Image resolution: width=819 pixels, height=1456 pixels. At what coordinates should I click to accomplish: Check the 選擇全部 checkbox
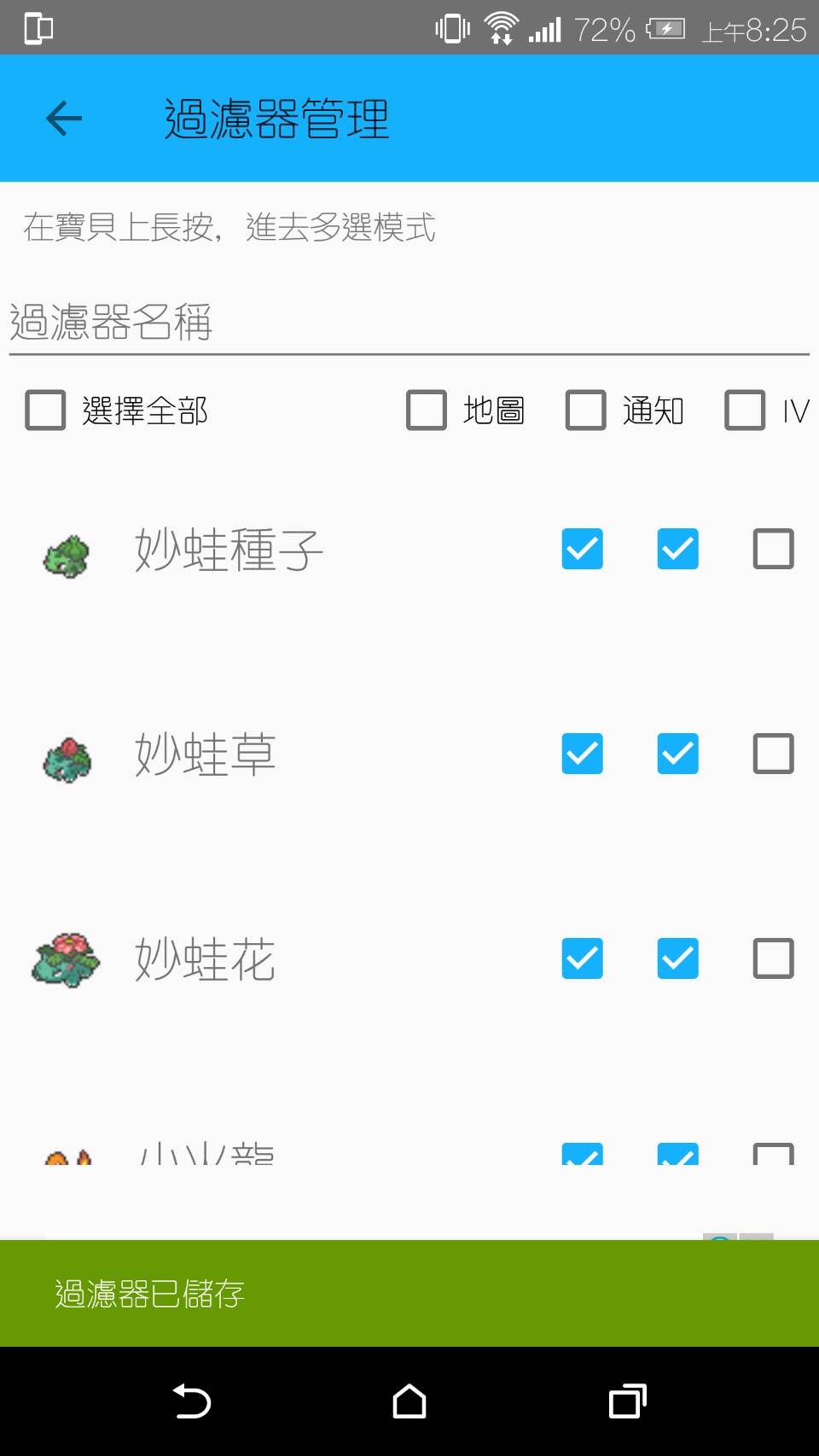45,411
